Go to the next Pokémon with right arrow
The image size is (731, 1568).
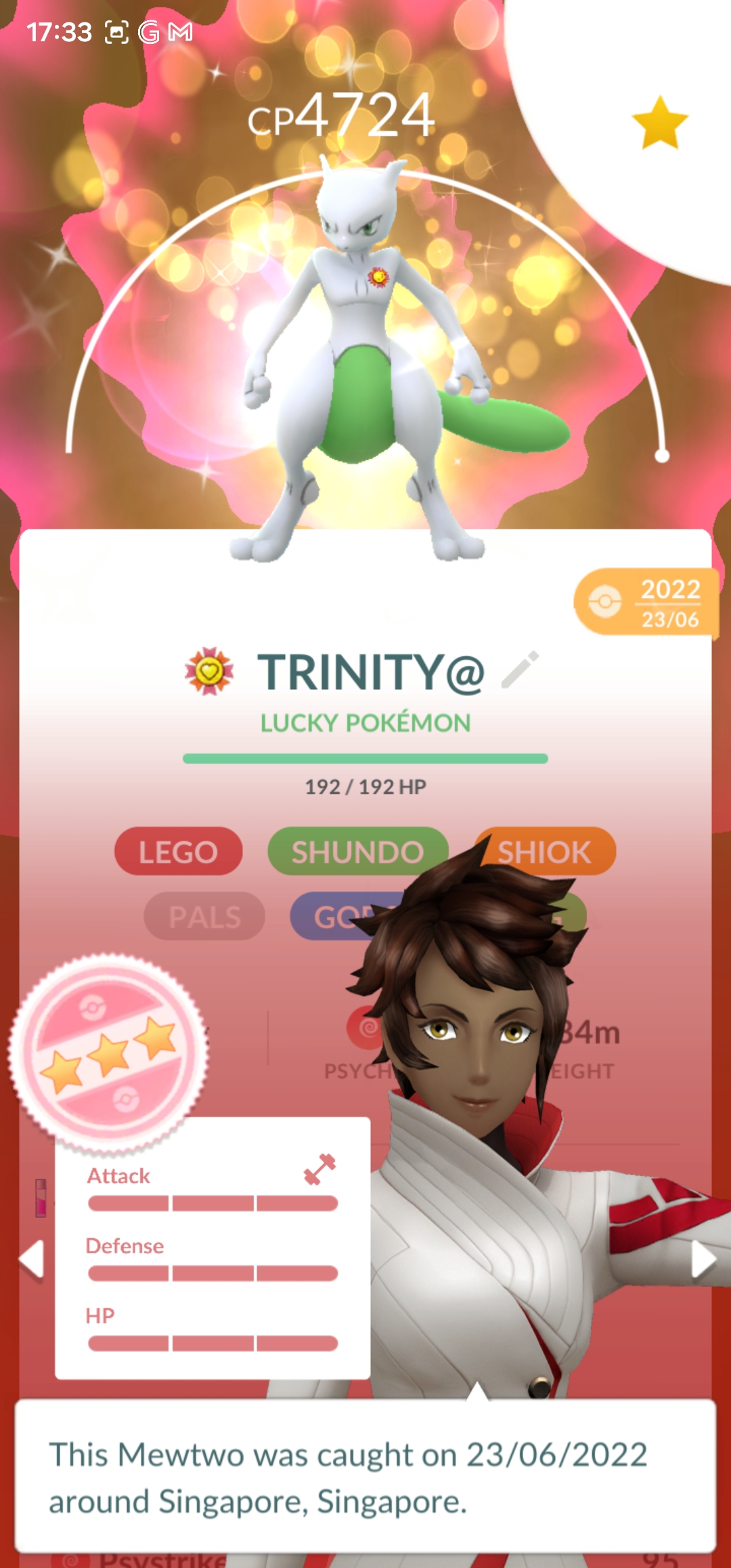pyautogui.click(x=703, y=1260)
